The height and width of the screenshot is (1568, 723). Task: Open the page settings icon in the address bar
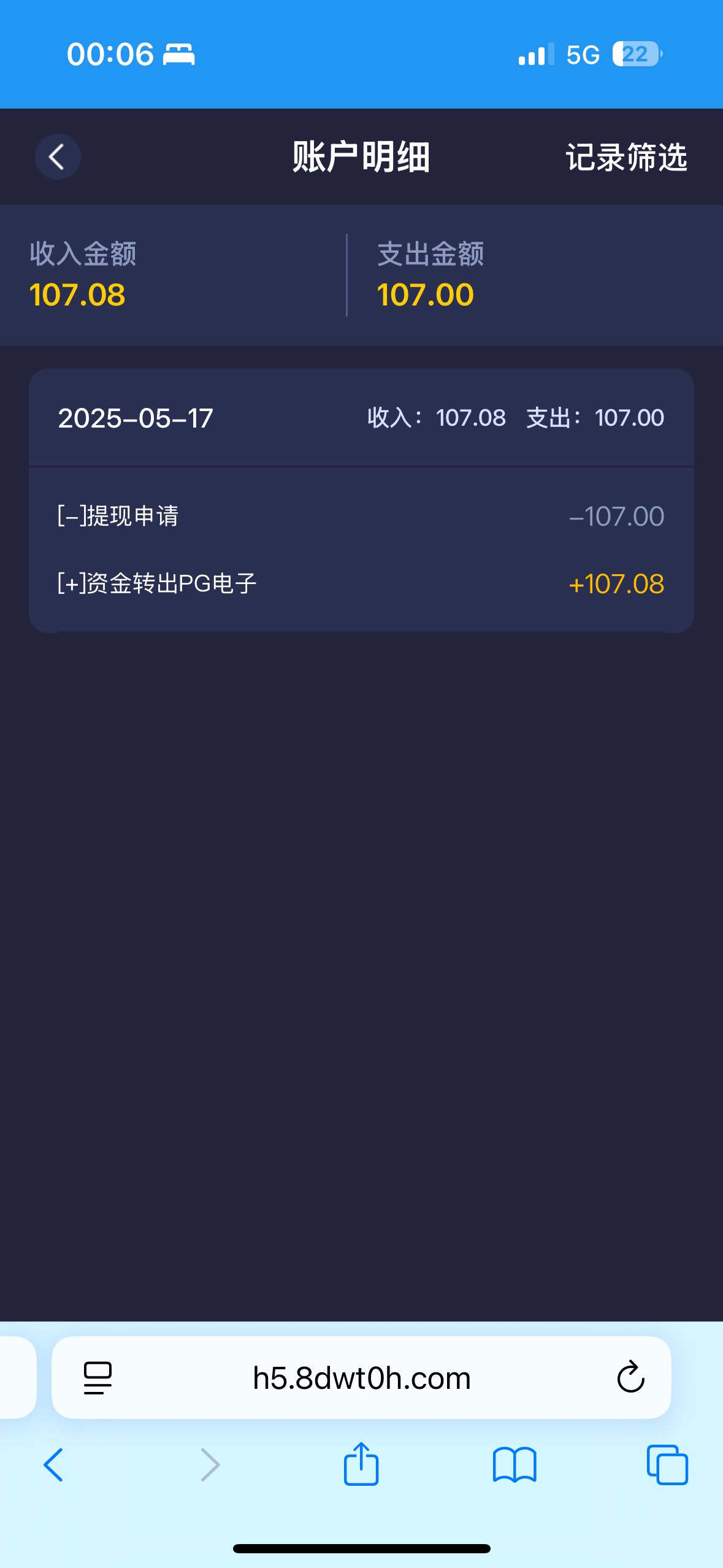[98, 1378]
